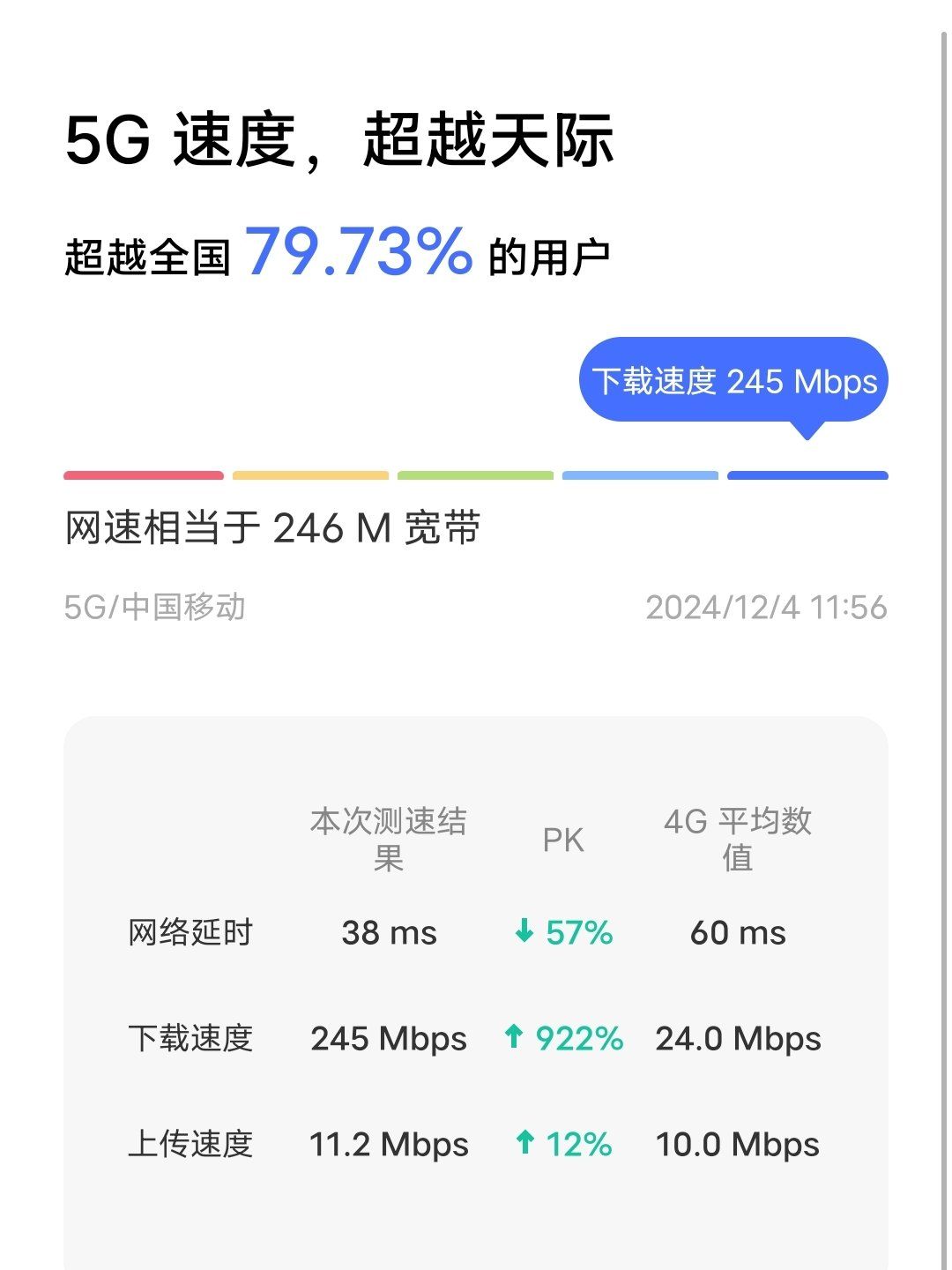The width and height of the screenshot is (952, 1270).
Task: Click the 79.73% percentile figure
Action: [362, 253]
